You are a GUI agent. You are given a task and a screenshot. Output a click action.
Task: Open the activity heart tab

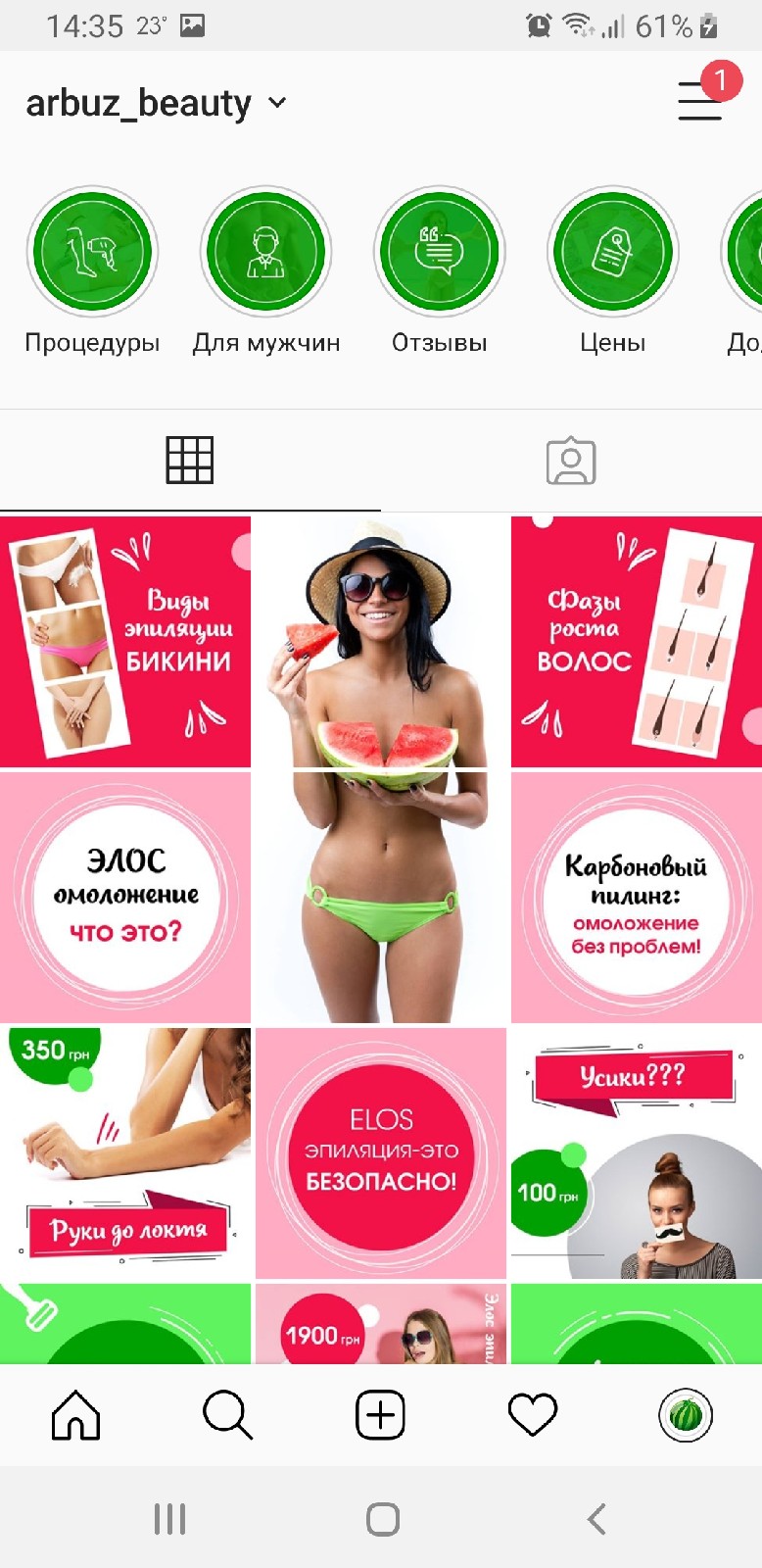(x=533, y=1416)
